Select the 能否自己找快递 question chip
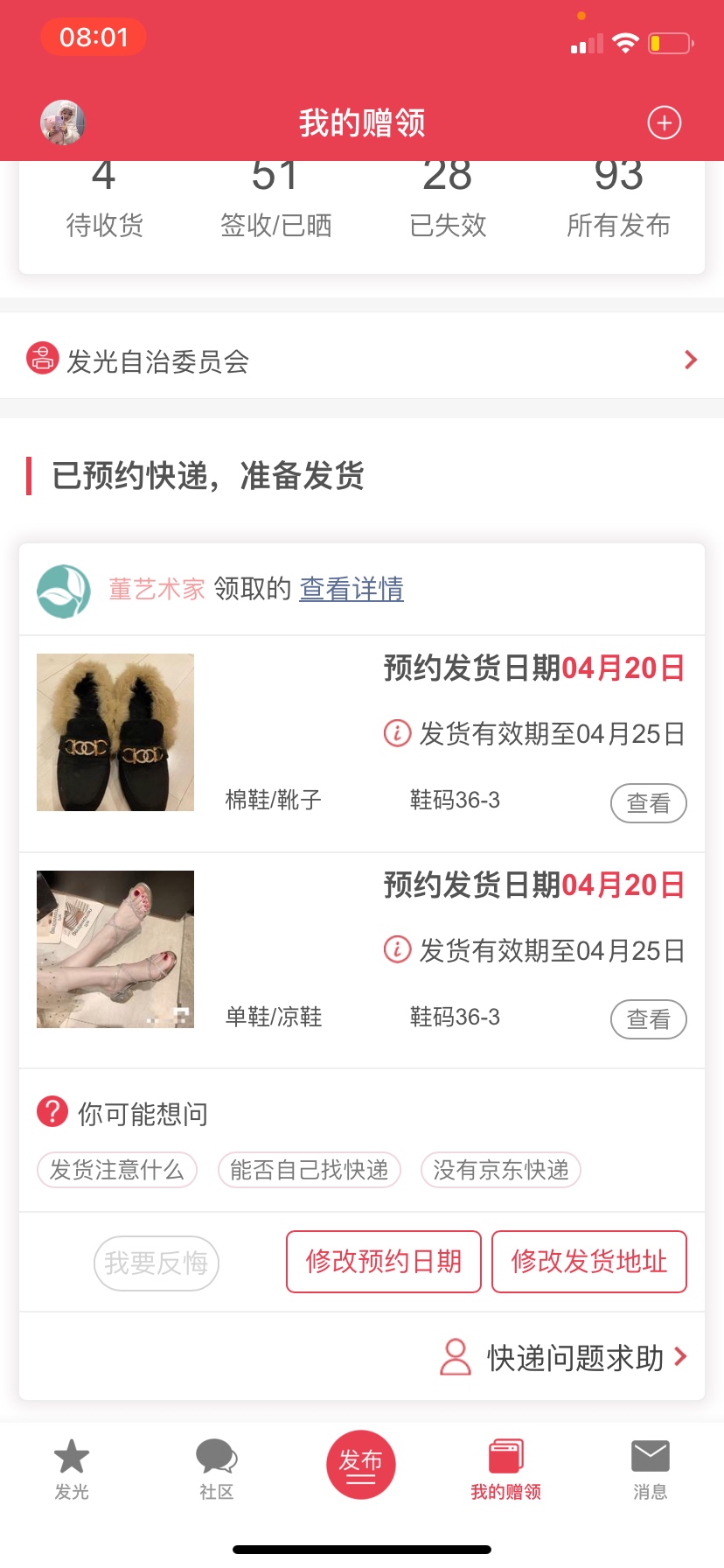This screenshot has width=724, height=1568. tap(309, 1170)
